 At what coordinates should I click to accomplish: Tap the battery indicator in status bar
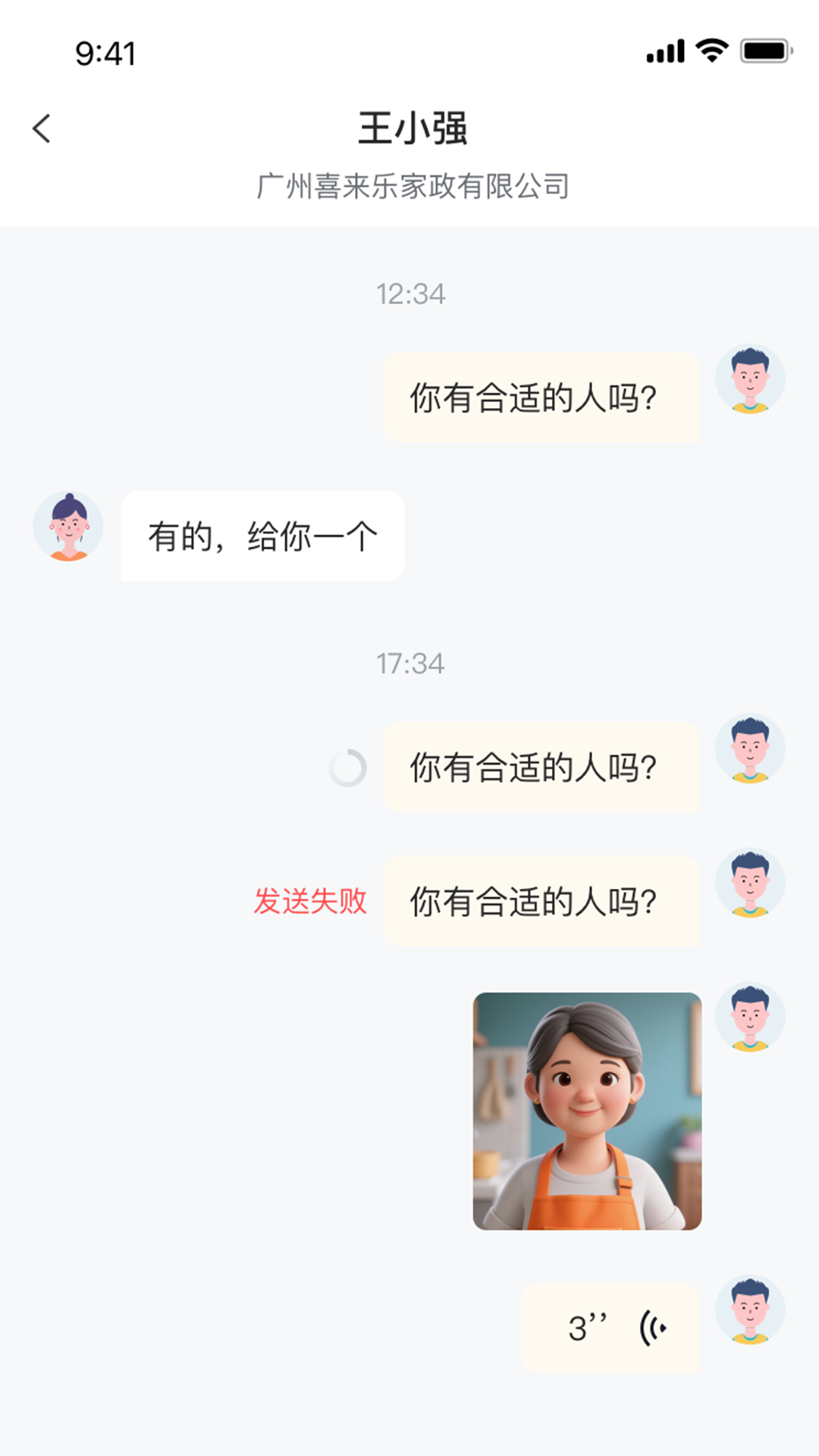761,50
